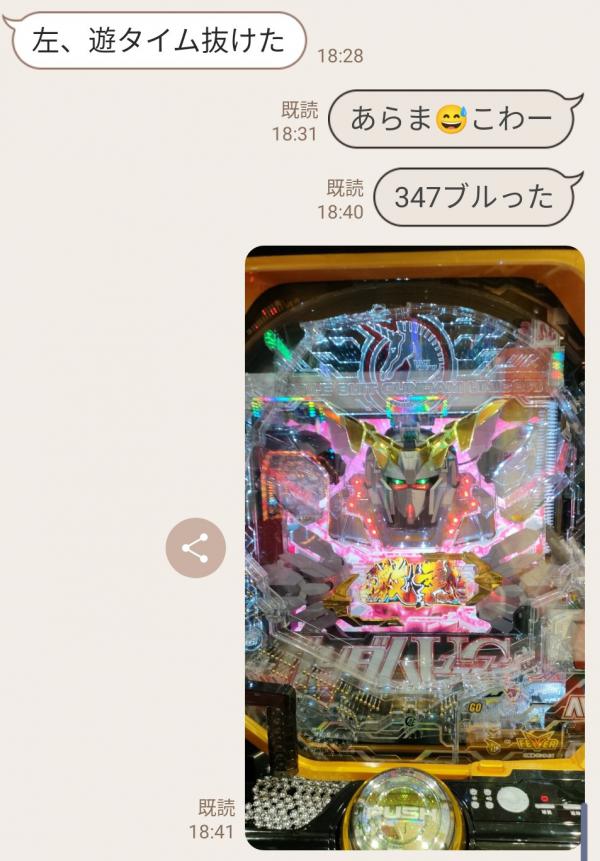The width and height of the screenshot is (600, 861).
Task: Open the sent pachinko machine photo
Action: pyautogui.click(x=414, y=547)
